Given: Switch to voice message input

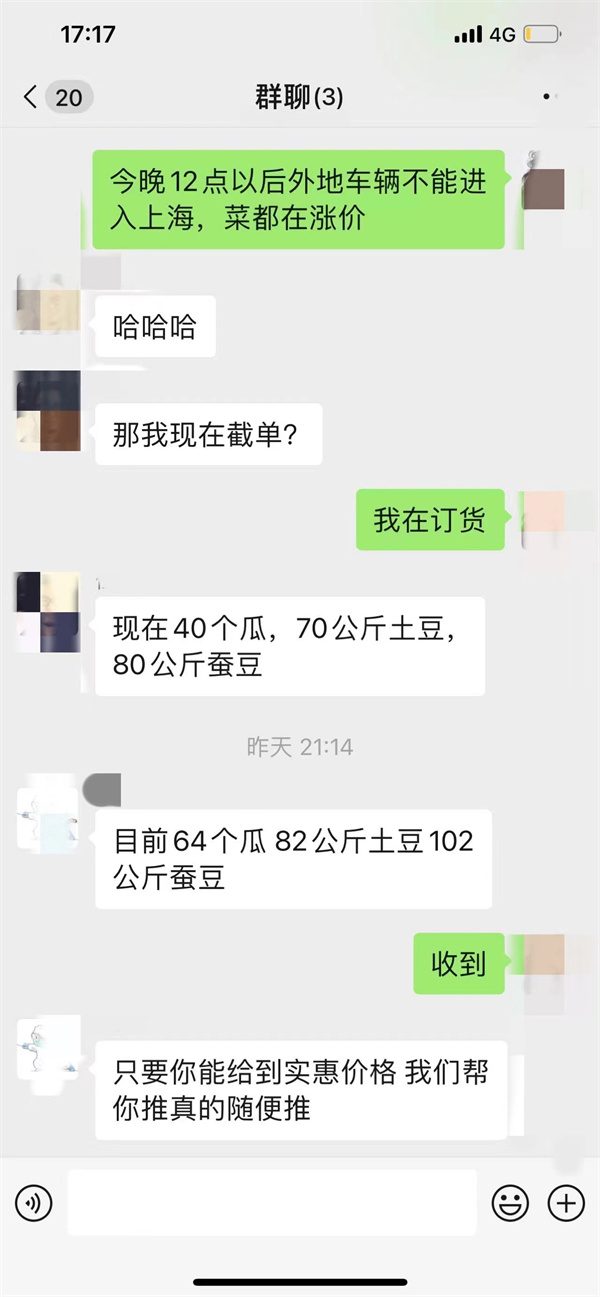Looking at the screenshot, I should point(33,1202).
